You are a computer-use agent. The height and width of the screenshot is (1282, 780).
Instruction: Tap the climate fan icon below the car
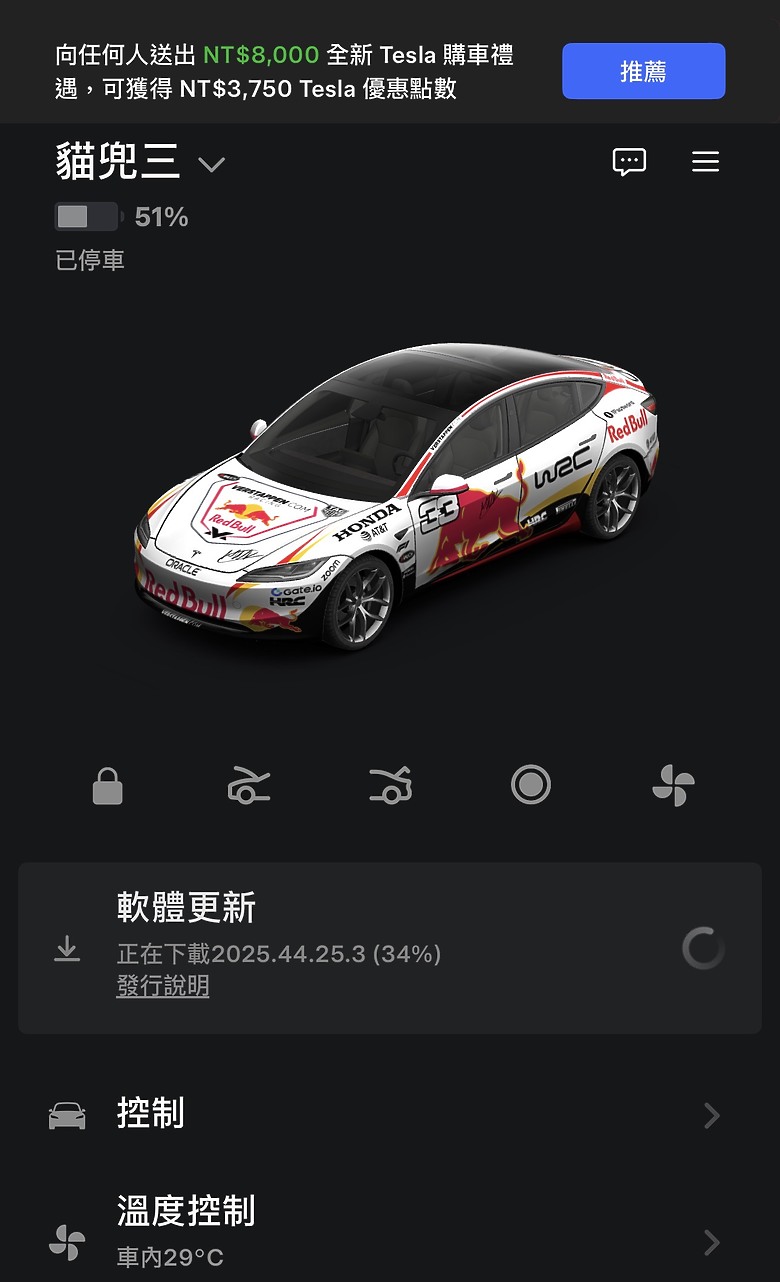[x=672, y=786]
